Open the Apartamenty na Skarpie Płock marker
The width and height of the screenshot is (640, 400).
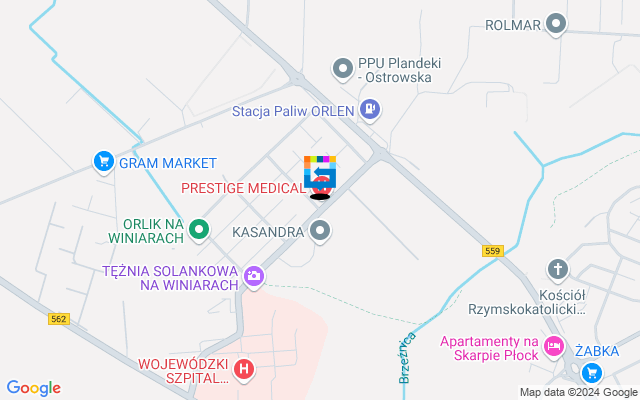(553, 346)
